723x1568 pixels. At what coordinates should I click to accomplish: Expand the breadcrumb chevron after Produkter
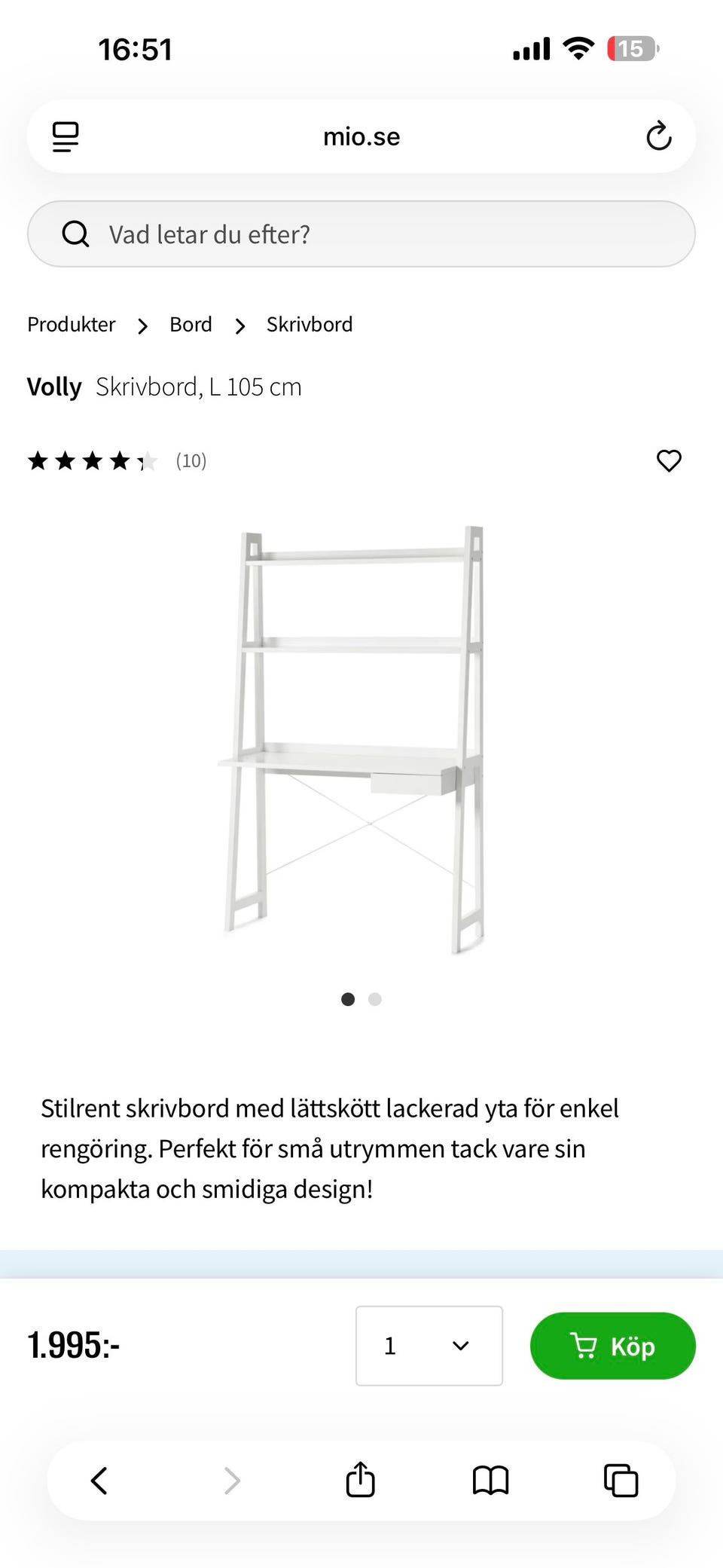[142, 326]
